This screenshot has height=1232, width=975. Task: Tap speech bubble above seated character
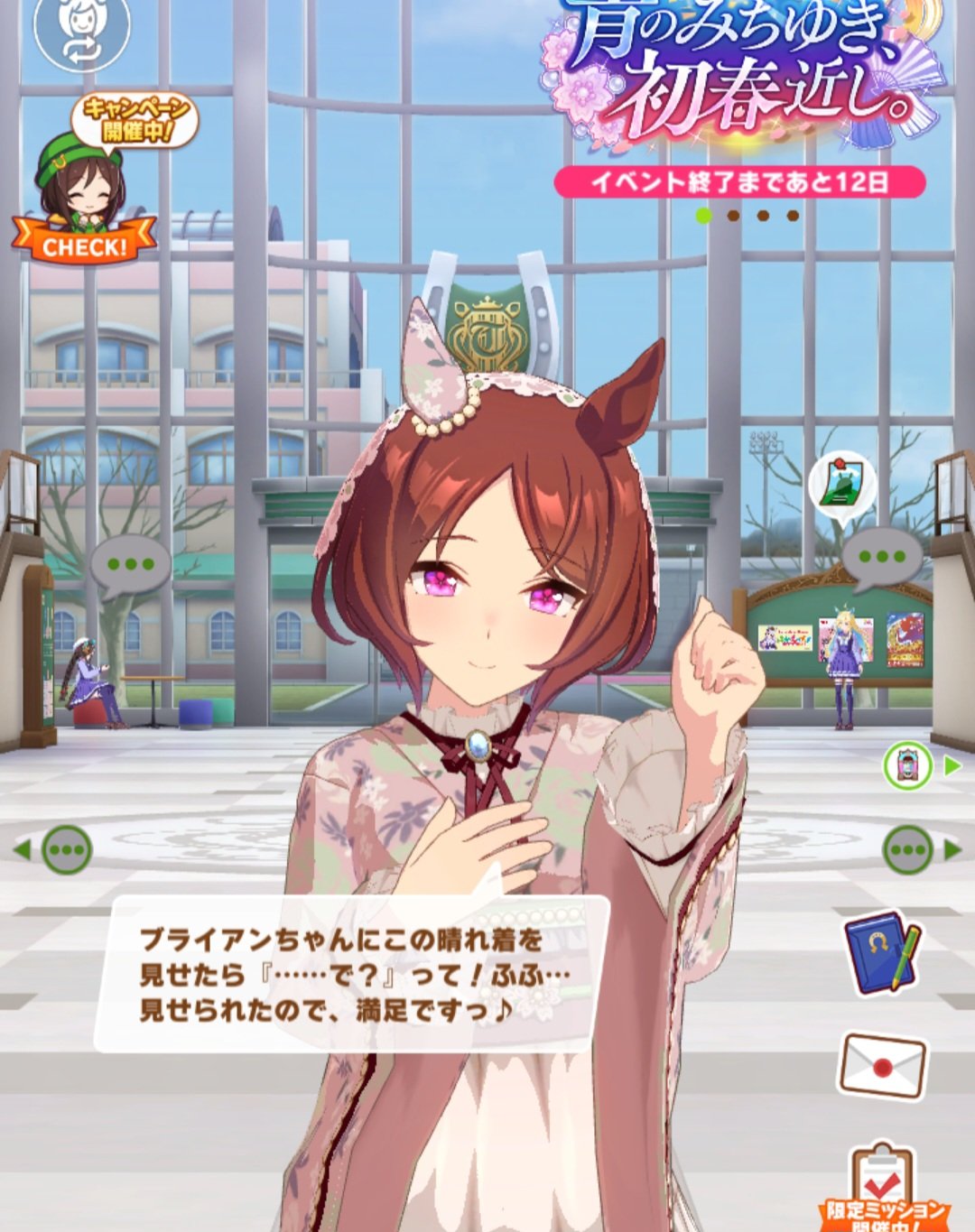coord(130,565)
